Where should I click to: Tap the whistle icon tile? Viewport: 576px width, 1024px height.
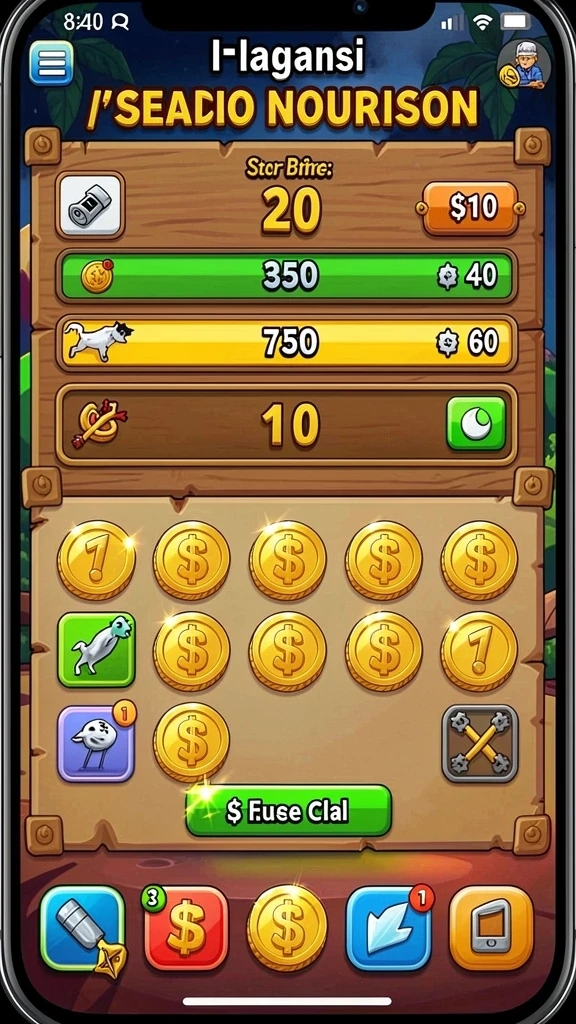pos(90,204)
